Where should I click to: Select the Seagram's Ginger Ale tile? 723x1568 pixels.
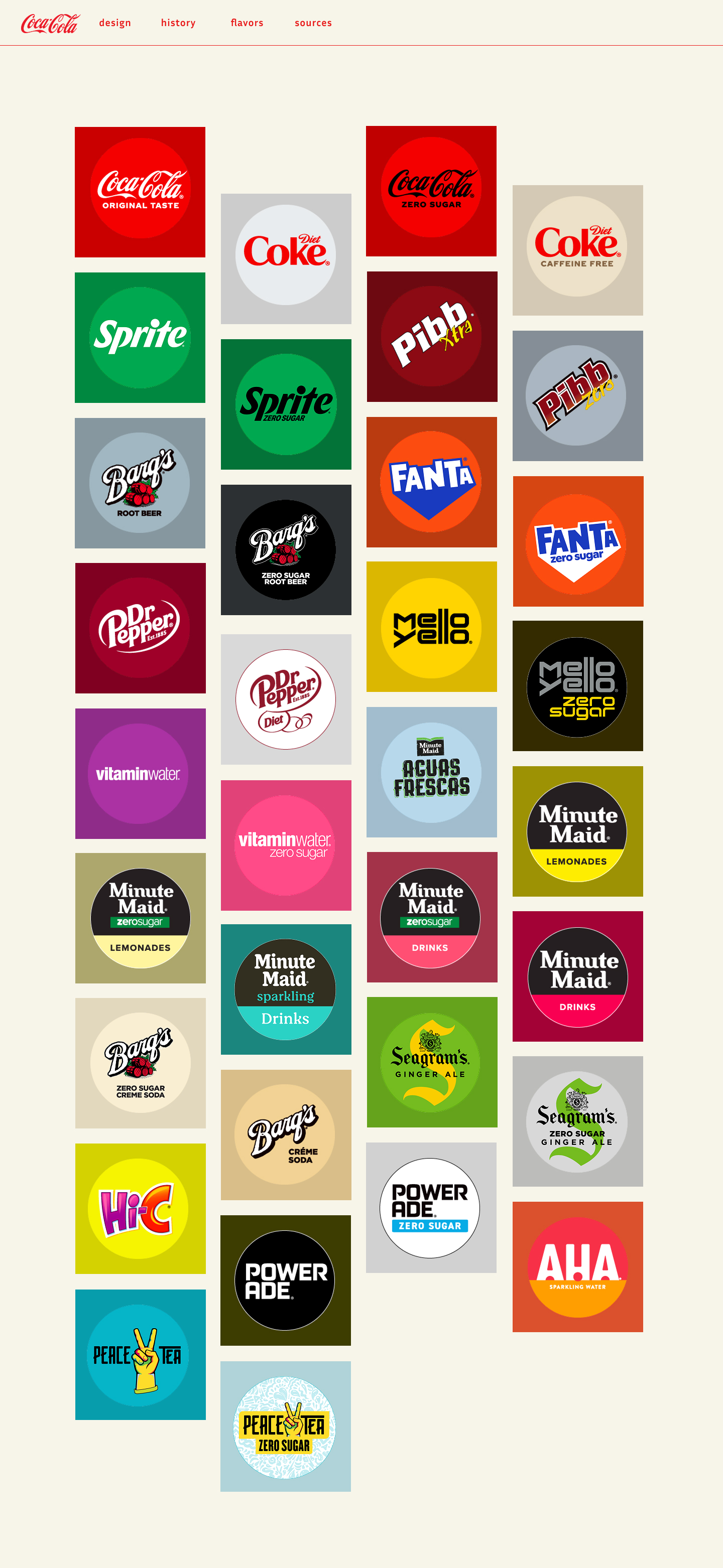(x=432, y=1062)
